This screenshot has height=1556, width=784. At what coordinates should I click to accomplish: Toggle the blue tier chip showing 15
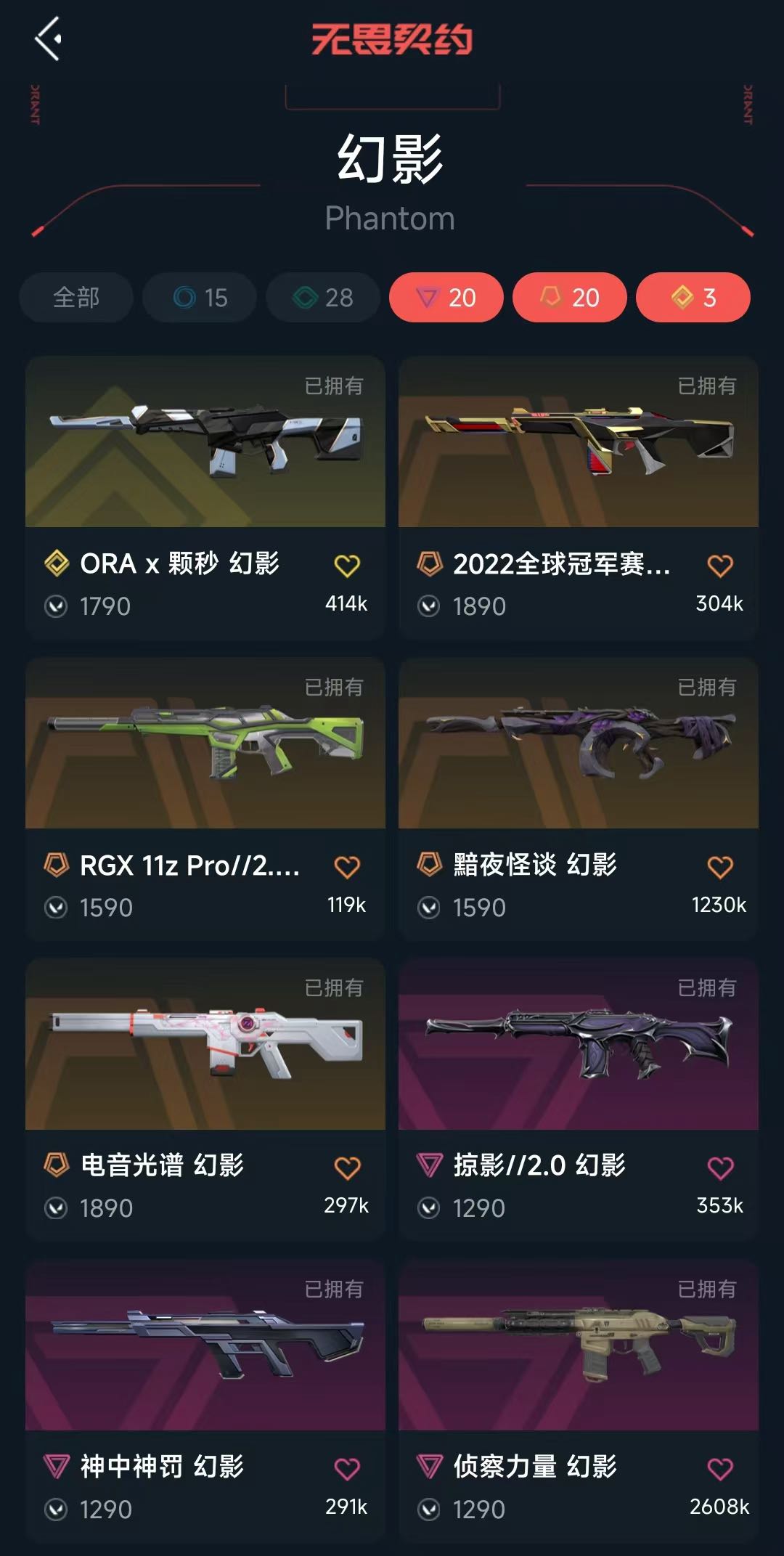200,298
